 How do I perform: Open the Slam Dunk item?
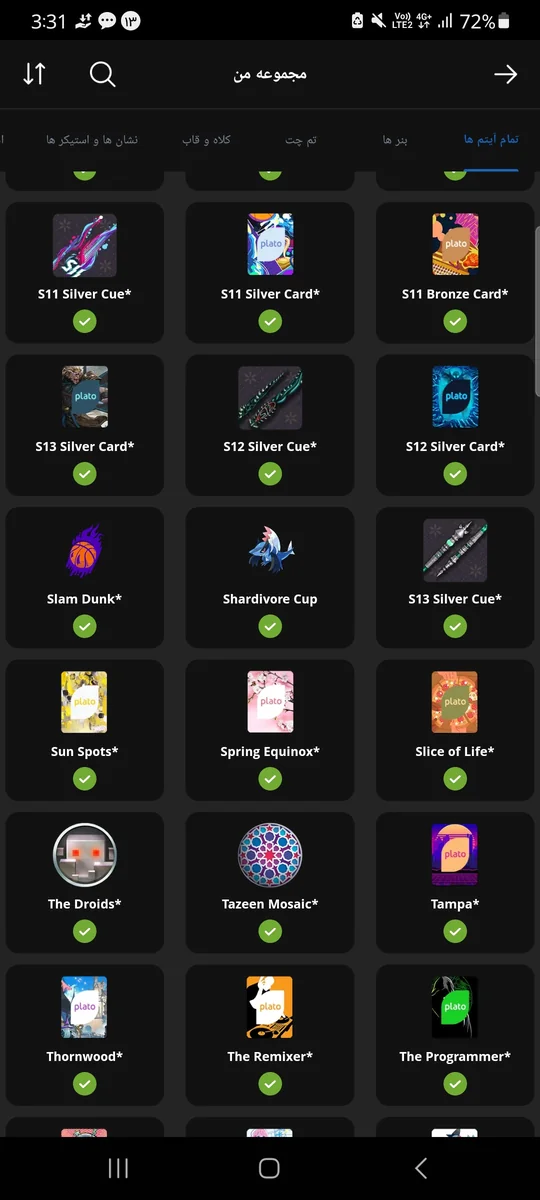(85, 578)
